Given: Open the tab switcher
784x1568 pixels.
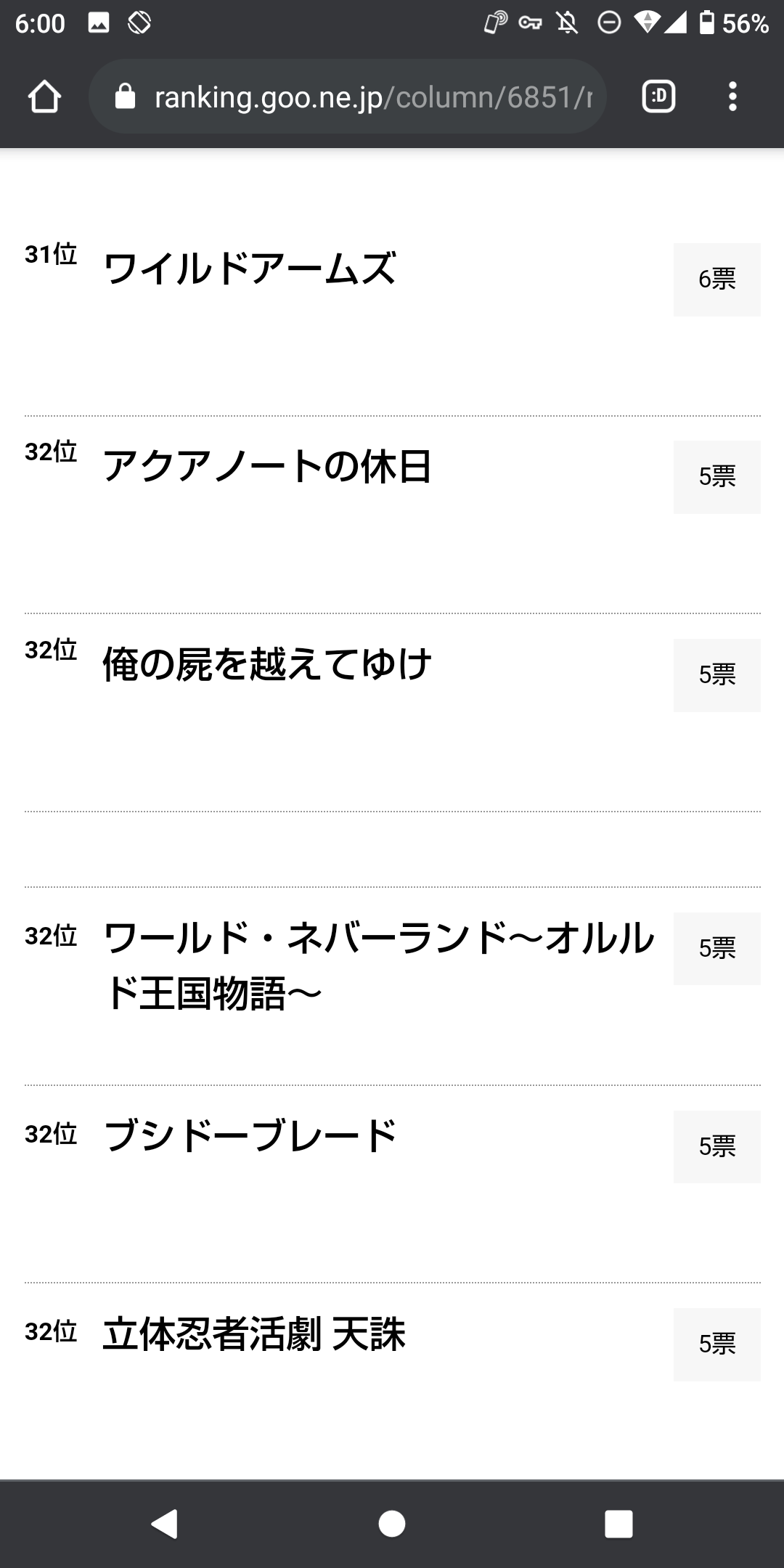Looking at the screenshot, I should click(x=658, y=97).
